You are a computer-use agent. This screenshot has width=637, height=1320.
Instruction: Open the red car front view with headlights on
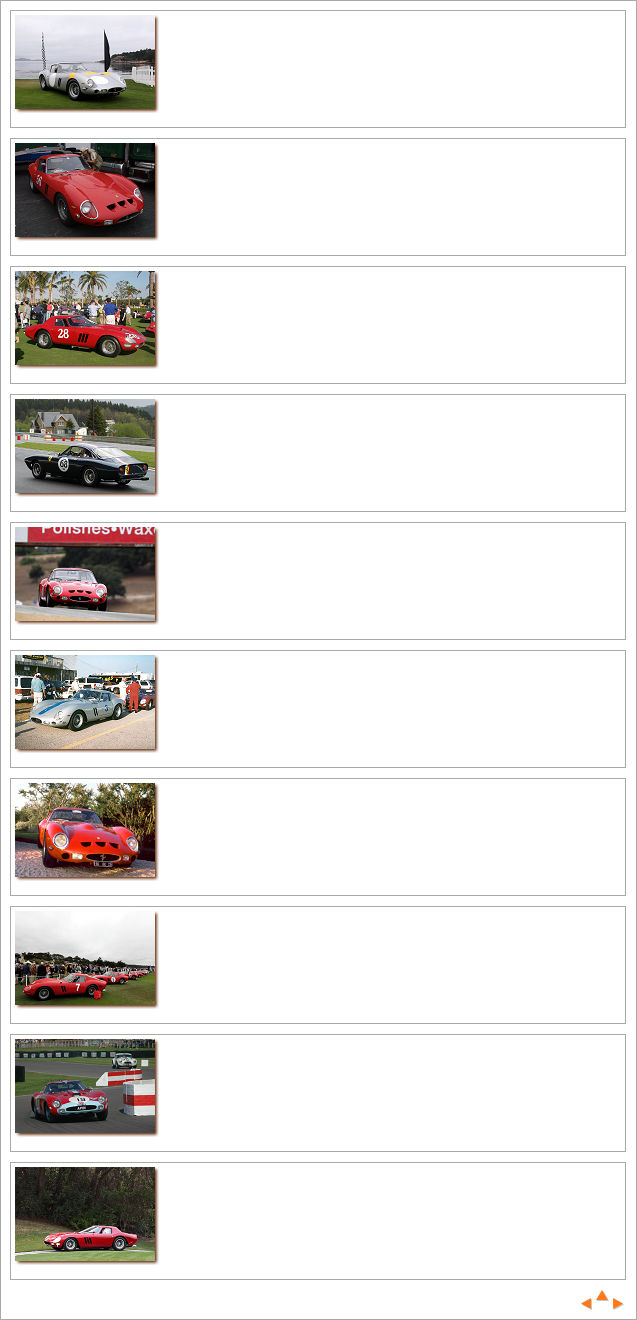click(85, 830)
